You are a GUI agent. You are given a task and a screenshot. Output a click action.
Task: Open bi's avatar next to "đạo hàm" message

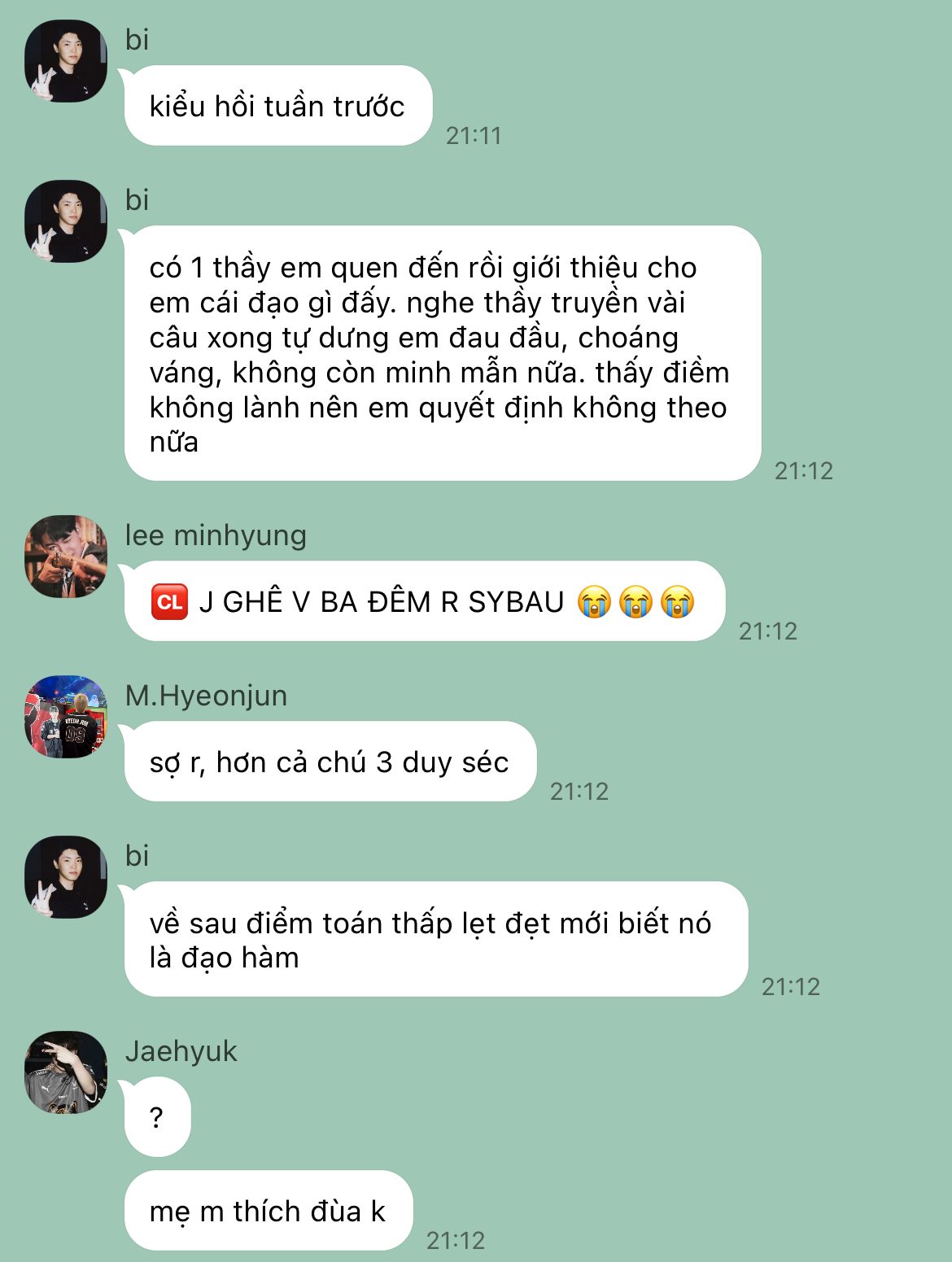tap(66, 877)
